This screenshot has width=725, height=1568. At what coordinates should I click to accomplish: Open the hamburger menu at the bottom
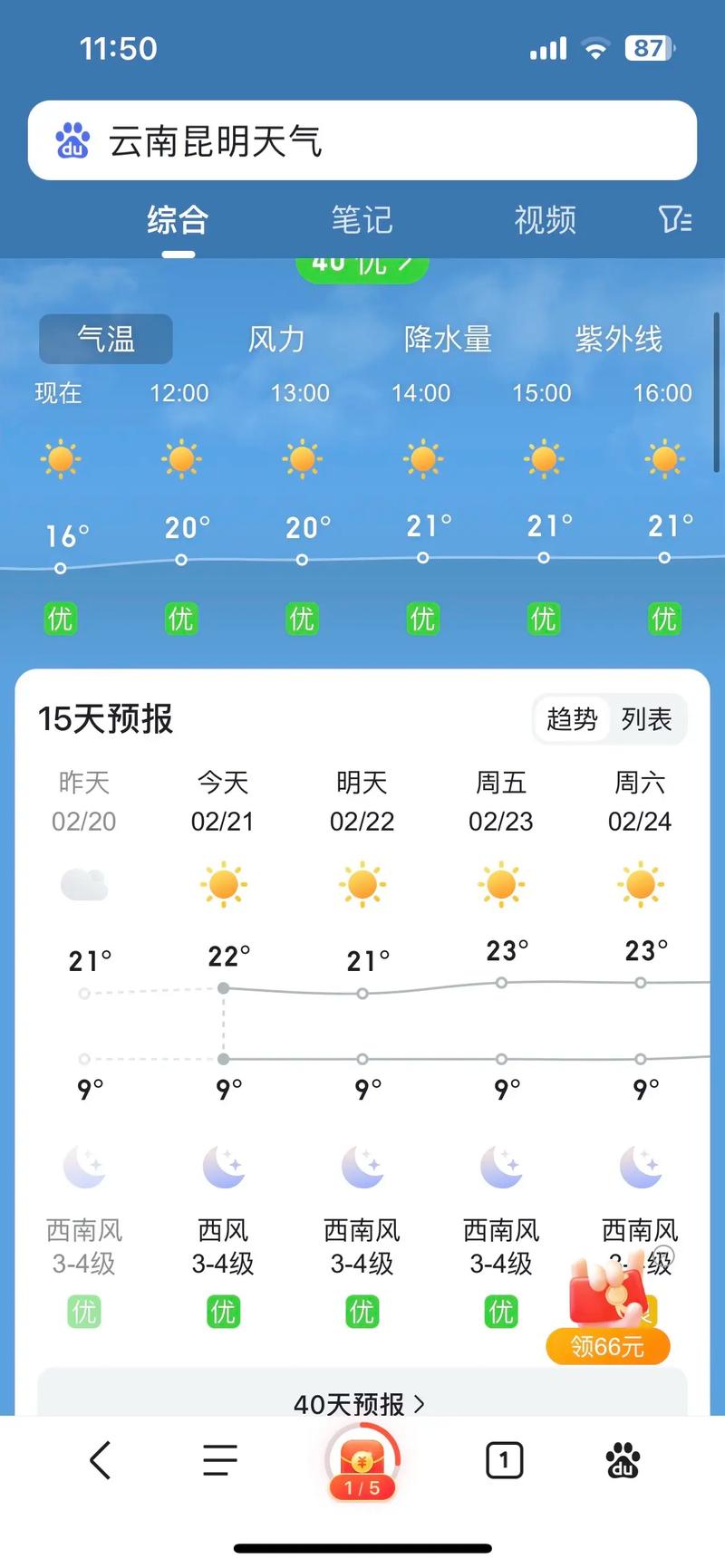click(x=219, y=1459)
